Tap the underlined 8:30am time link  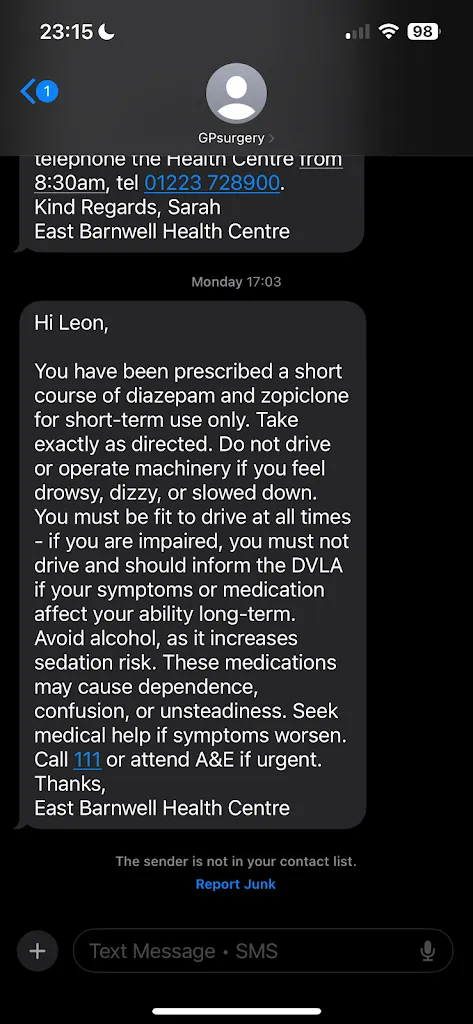pyautogui.click(x=70, y=183)
